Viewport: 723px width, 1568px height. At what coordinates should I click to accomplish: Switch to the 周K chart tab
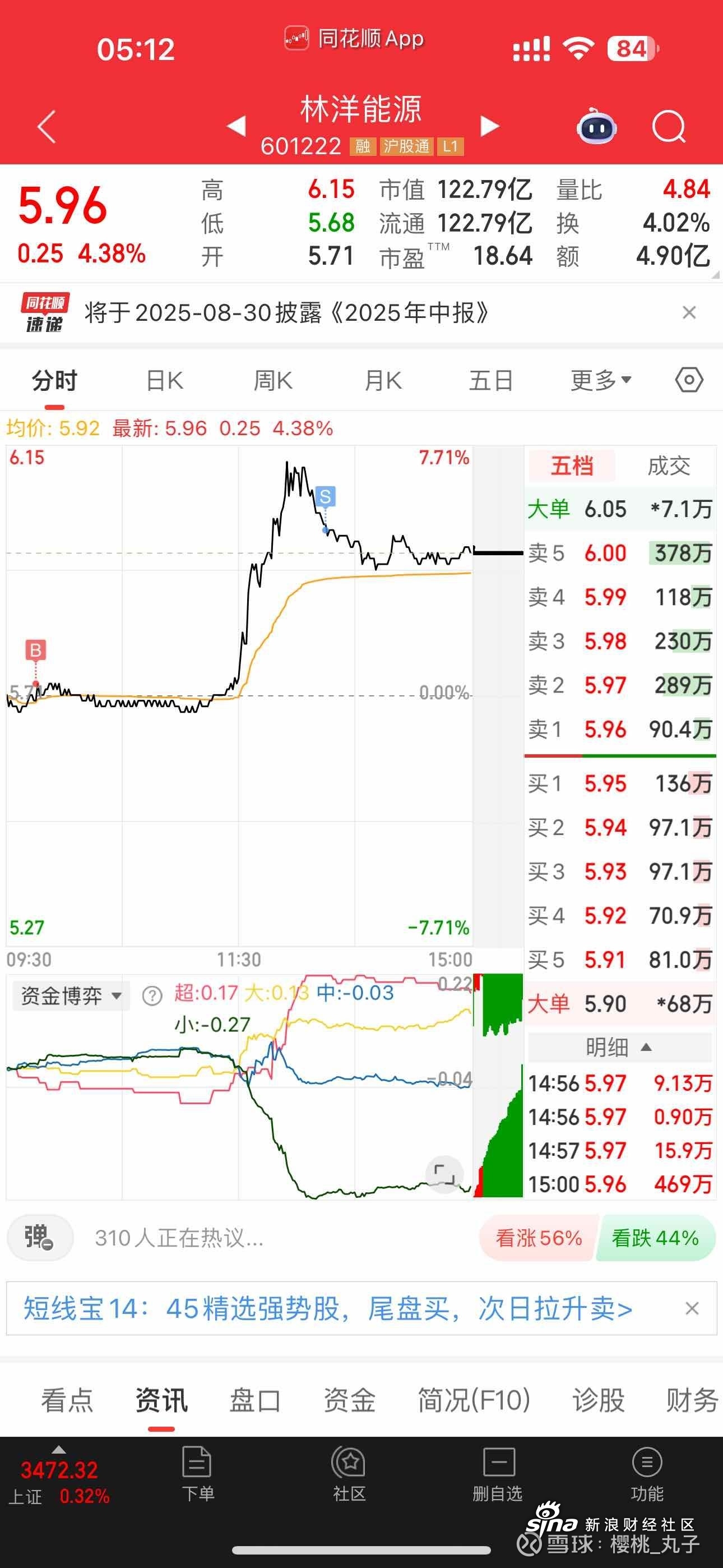tap(272, 381)
